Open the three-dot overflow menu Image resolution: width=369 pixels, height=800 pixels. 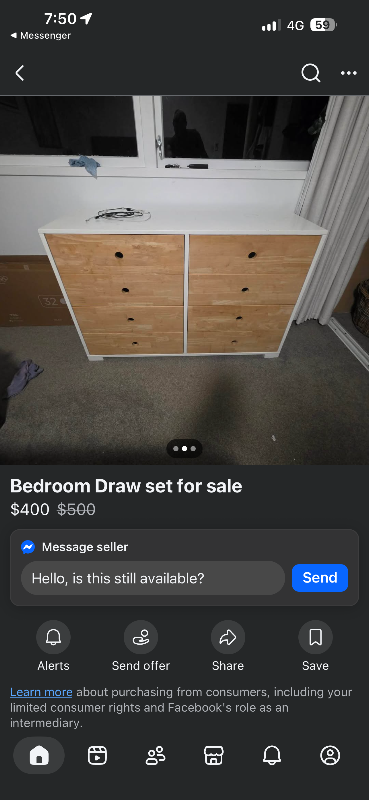pos(349,73)
